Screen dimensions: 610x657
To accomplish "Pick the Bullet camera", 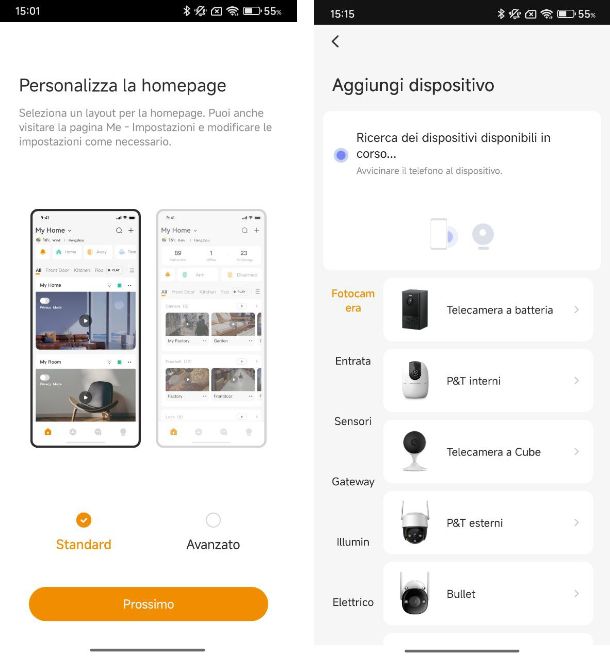I will coord(488,594).
